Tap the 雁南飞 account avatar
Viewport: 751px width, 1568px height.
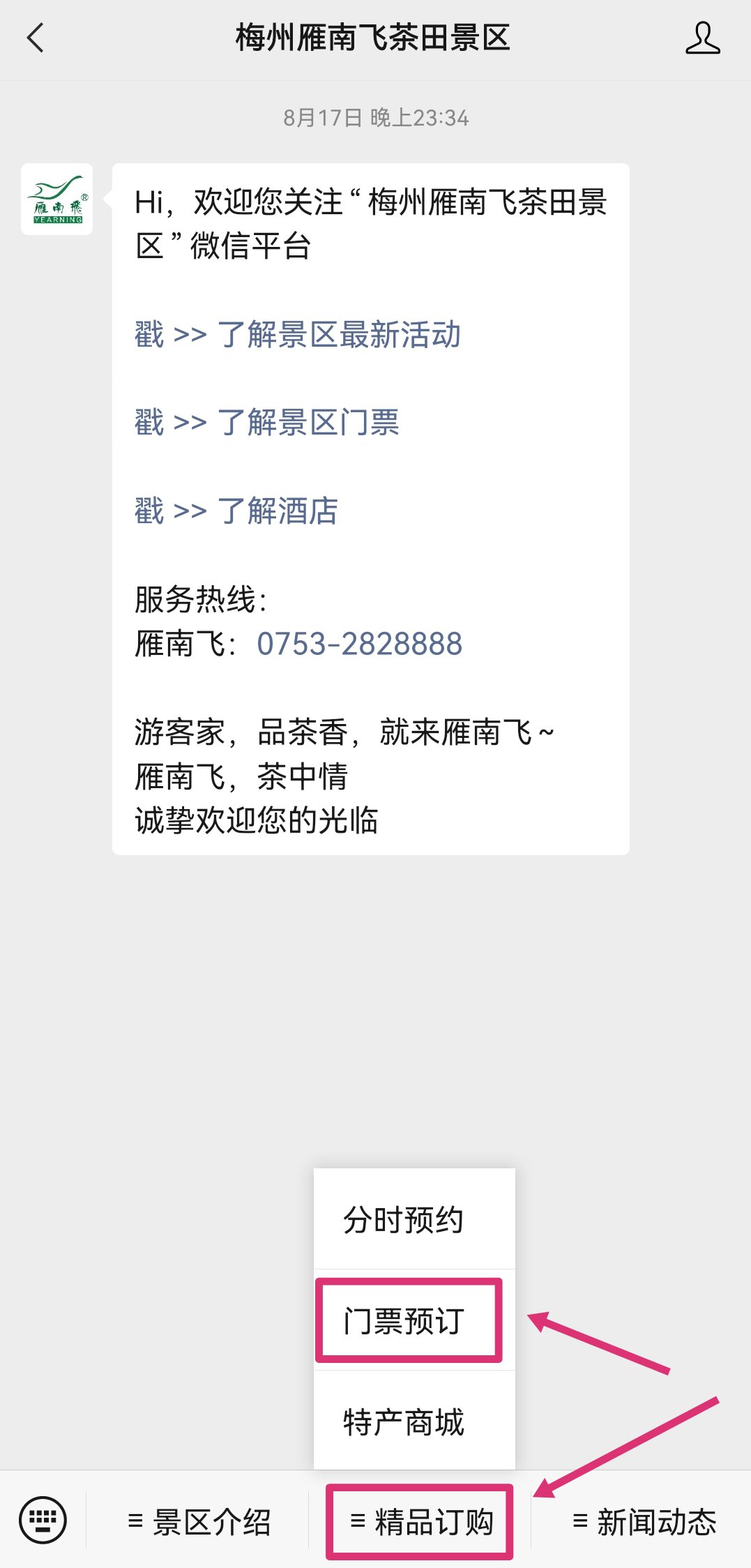pos(57,199)
